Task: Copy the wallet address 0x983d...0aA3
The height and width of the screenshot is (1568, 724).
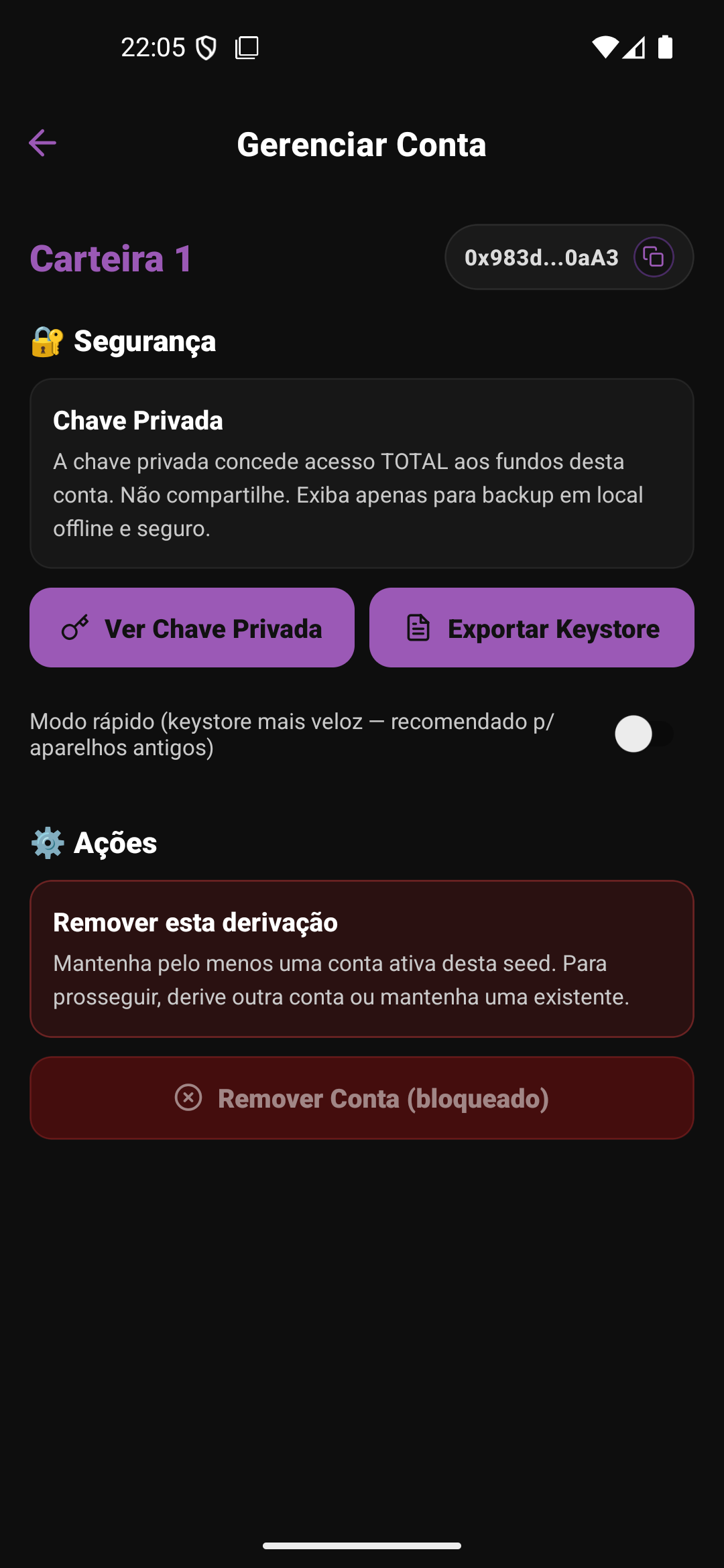Action: click(654, 257)
